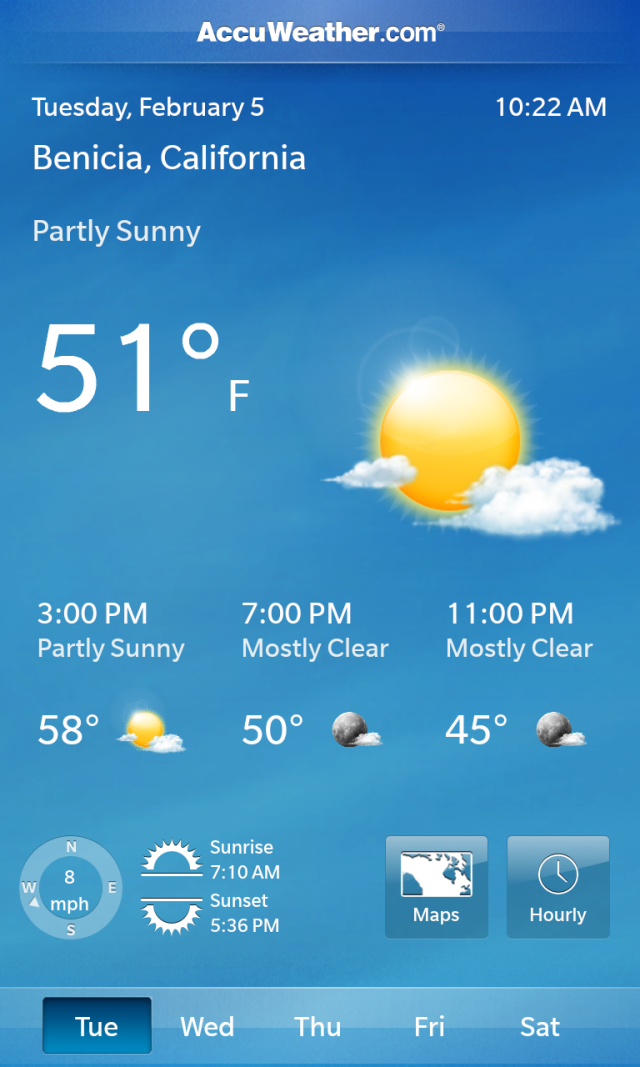Open the Maps view
Screen dimensions: 640x1067
point(436,887)
